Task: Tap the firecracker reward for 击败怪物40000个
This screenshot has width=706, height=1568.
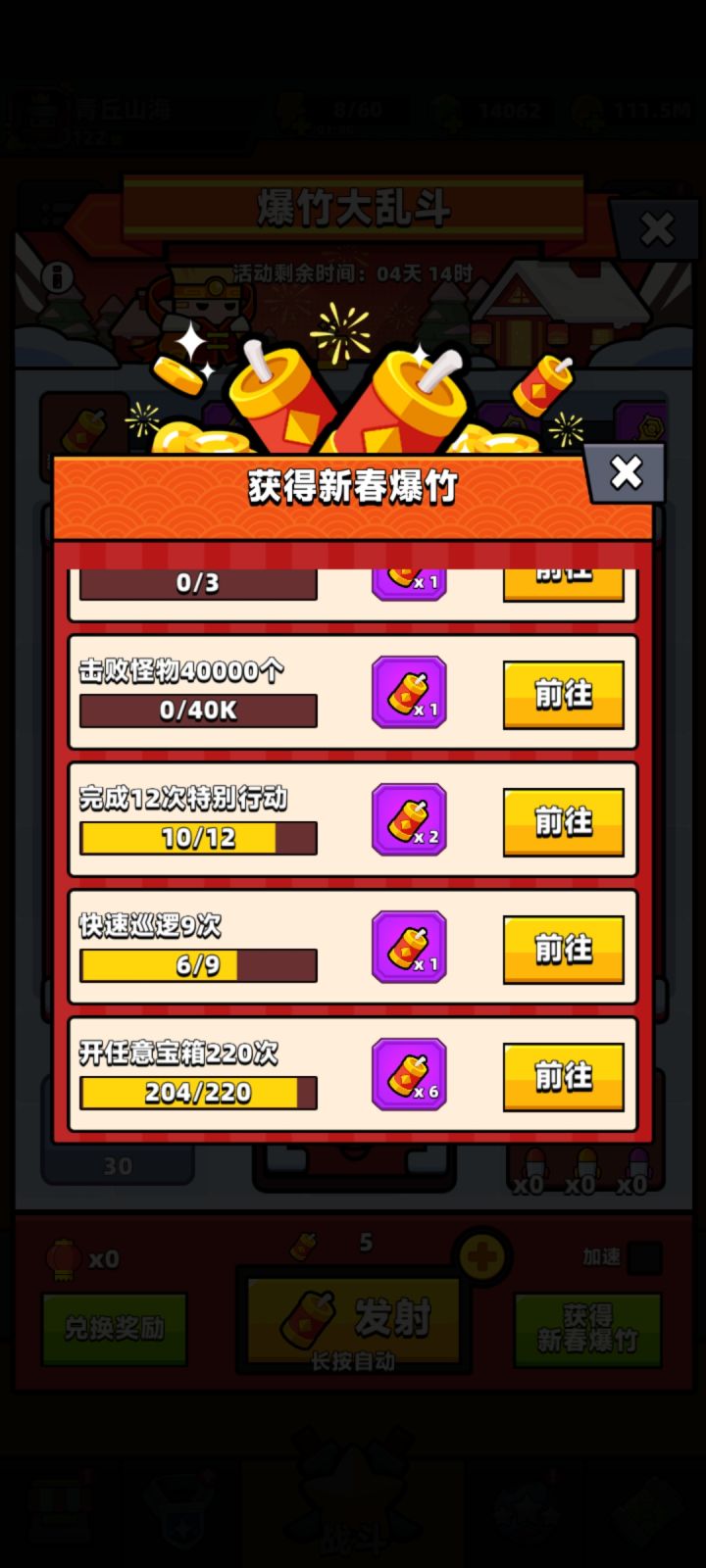Action: coord(410,693)
